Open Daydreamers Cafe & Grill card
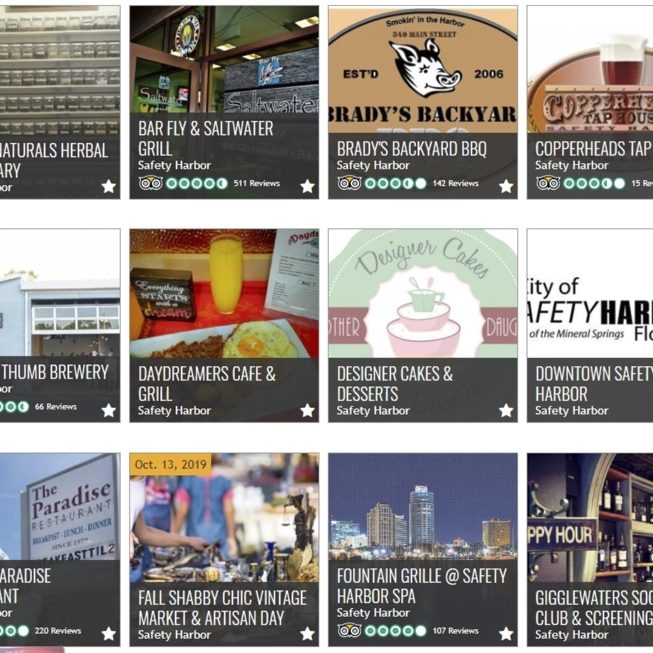 [206, 383]
